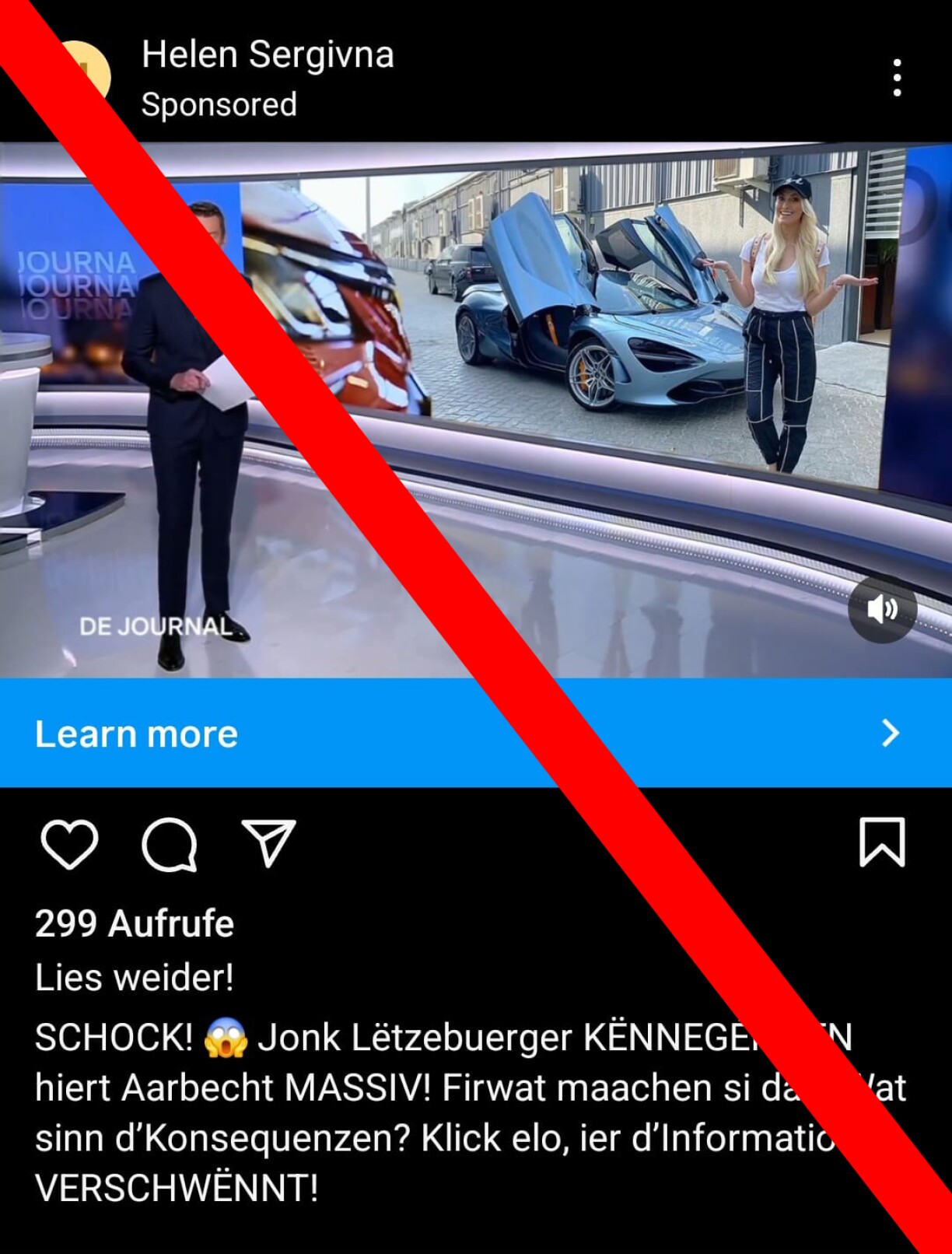Open Helen Sergivna's profile
Image resolution: width=952 pixels, height=1254 pixels.
[267, 55]
